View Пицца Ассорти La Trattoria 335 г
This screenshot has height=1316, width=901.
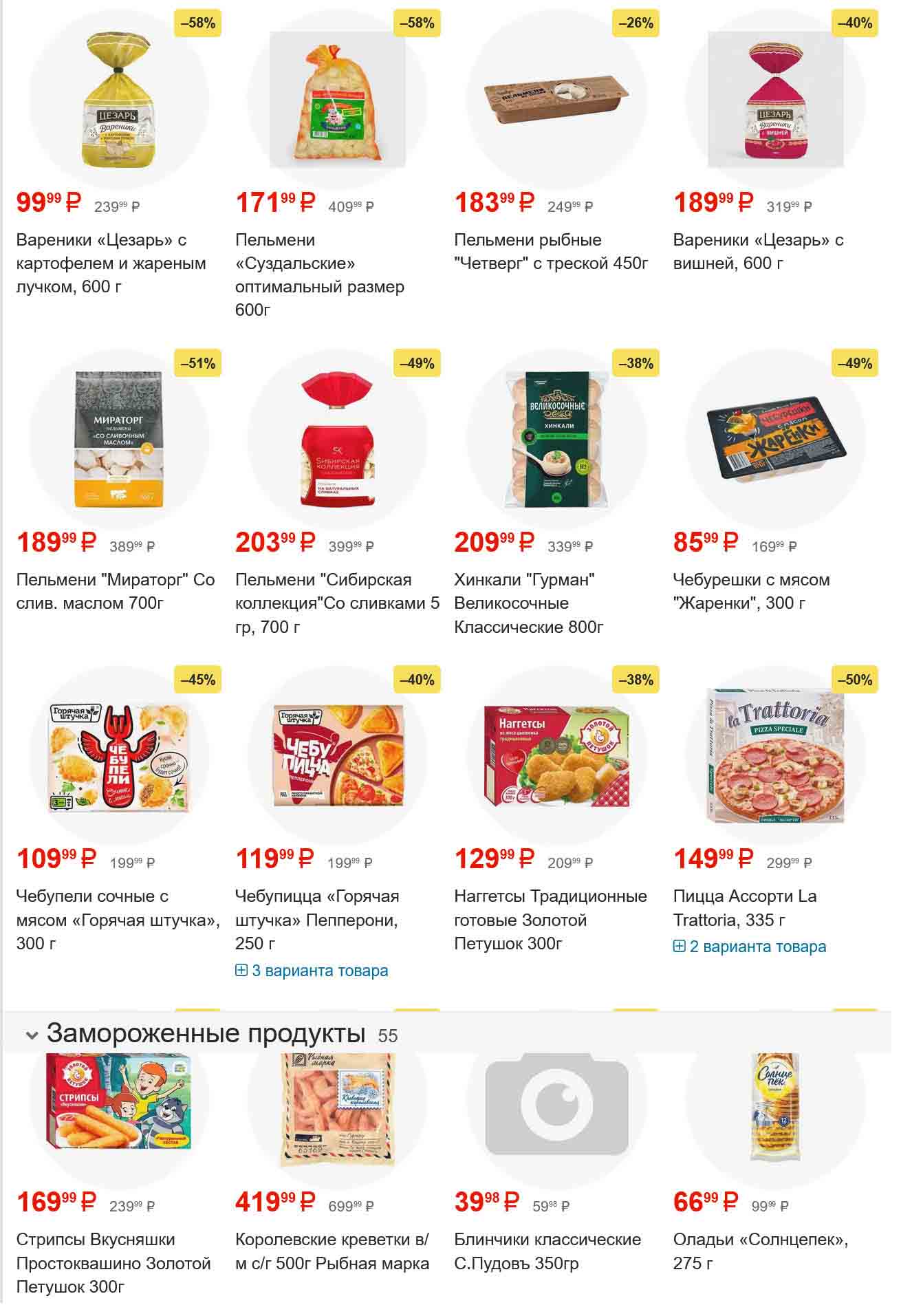[x=744, y=907]
